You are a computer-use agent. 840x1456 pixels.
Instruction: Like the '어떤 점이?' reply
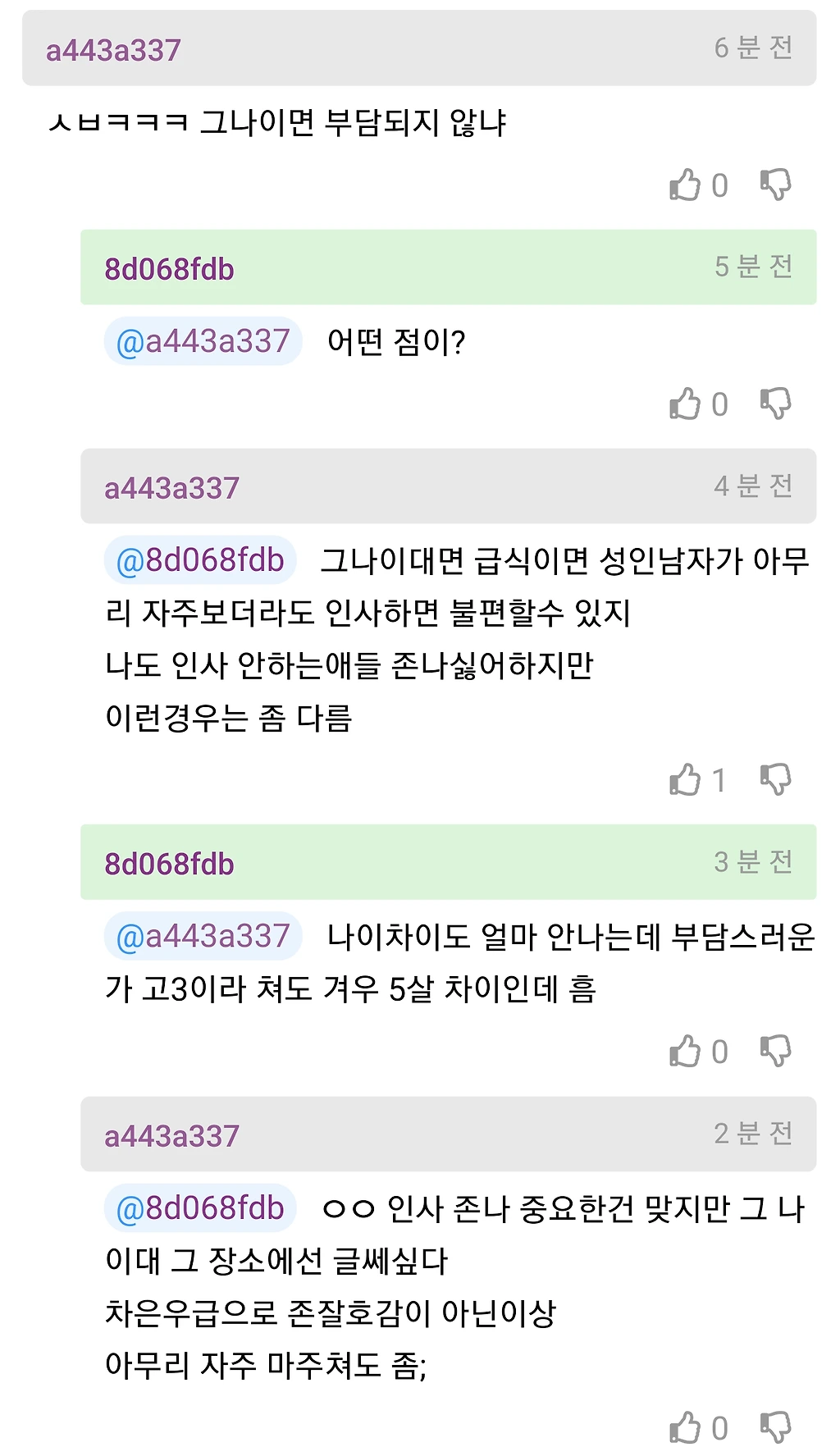point(686,404)
